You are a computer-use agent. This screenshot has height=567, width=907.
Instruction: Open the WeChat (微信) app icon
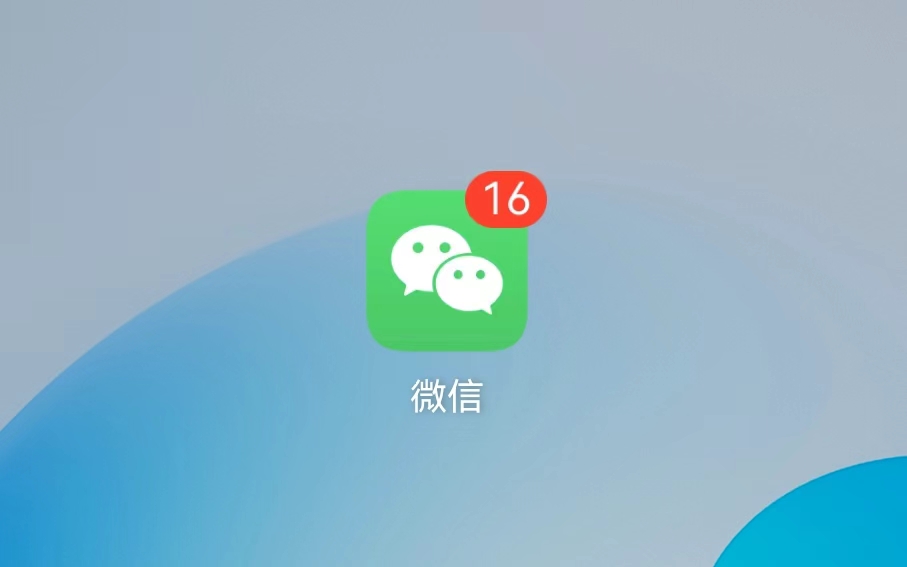point(447,271)
